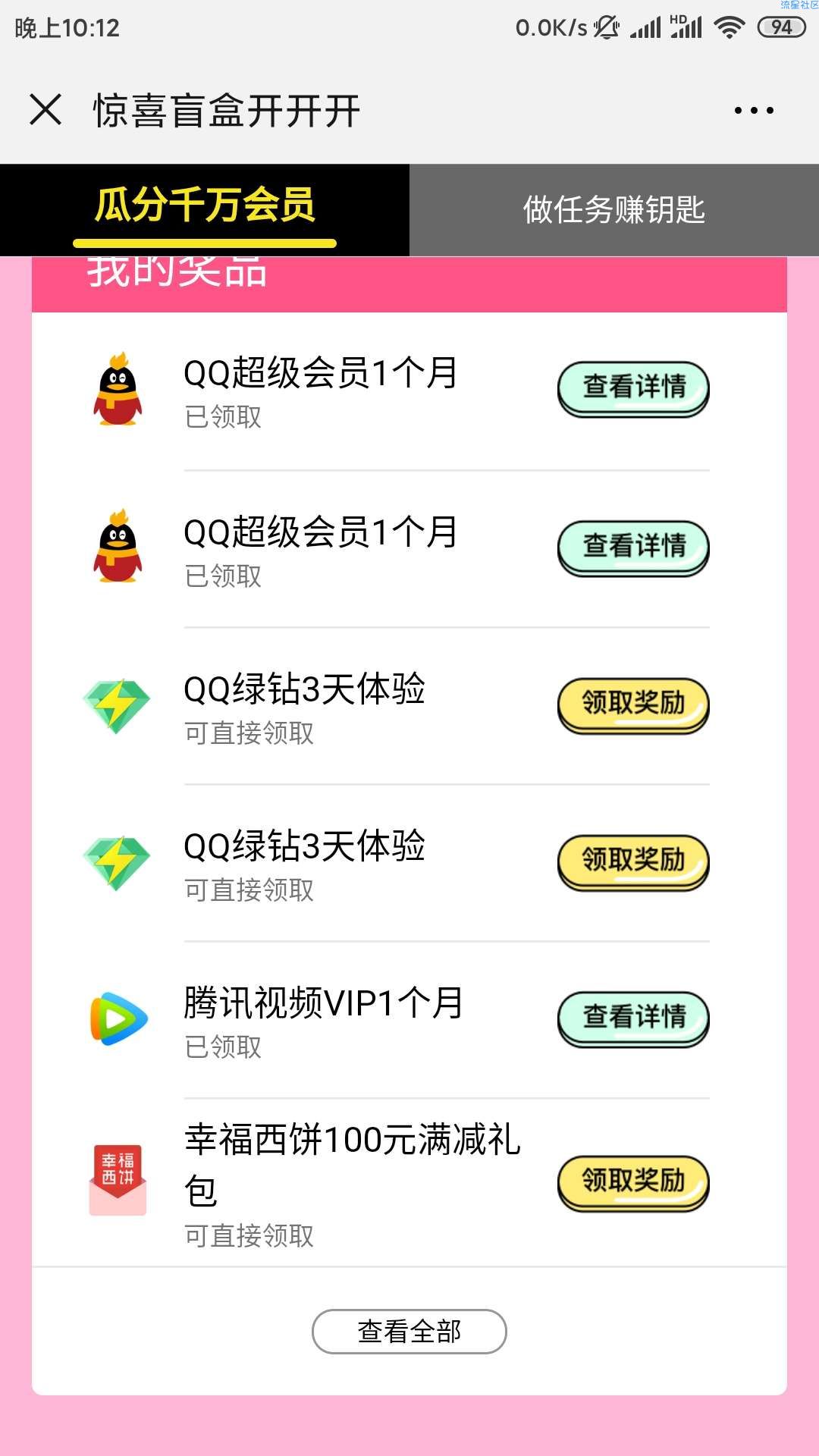Claim the second QQ绿钻3天体验 reward
This screenshot has width=819, height=1456.
(633, 862)
